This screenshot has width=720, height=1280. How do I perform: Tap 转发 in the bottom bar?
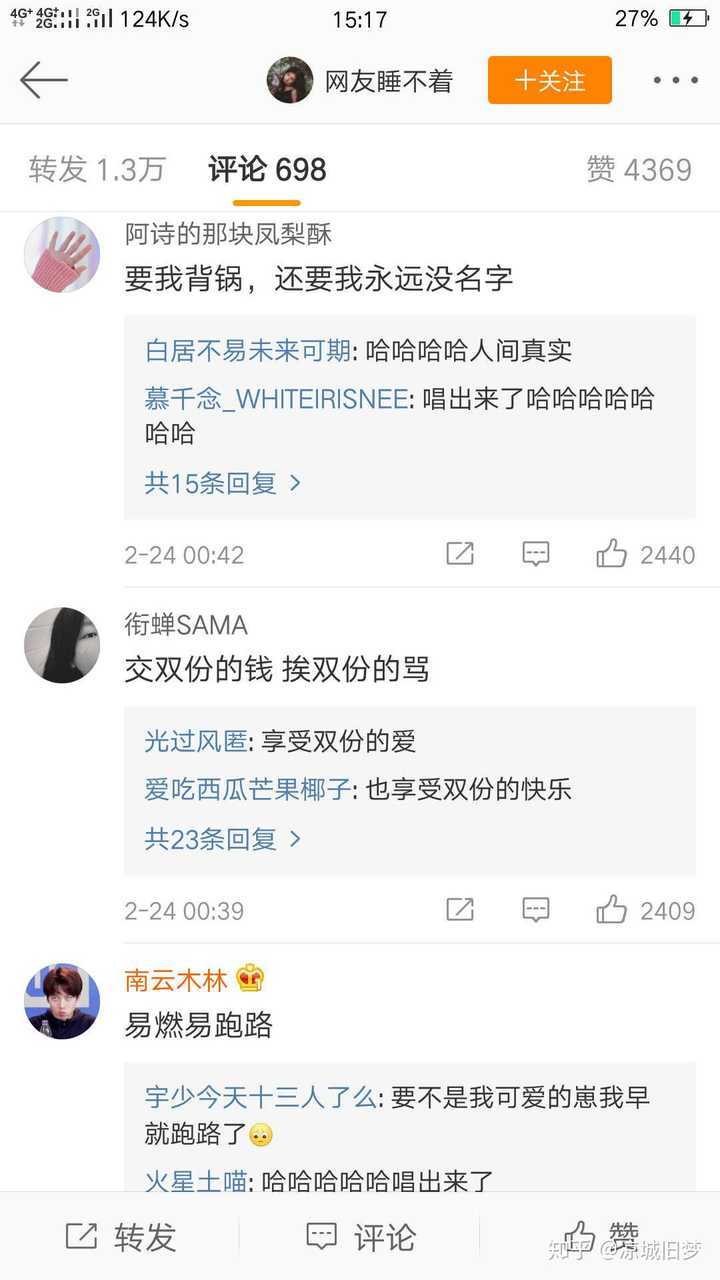121,1237
